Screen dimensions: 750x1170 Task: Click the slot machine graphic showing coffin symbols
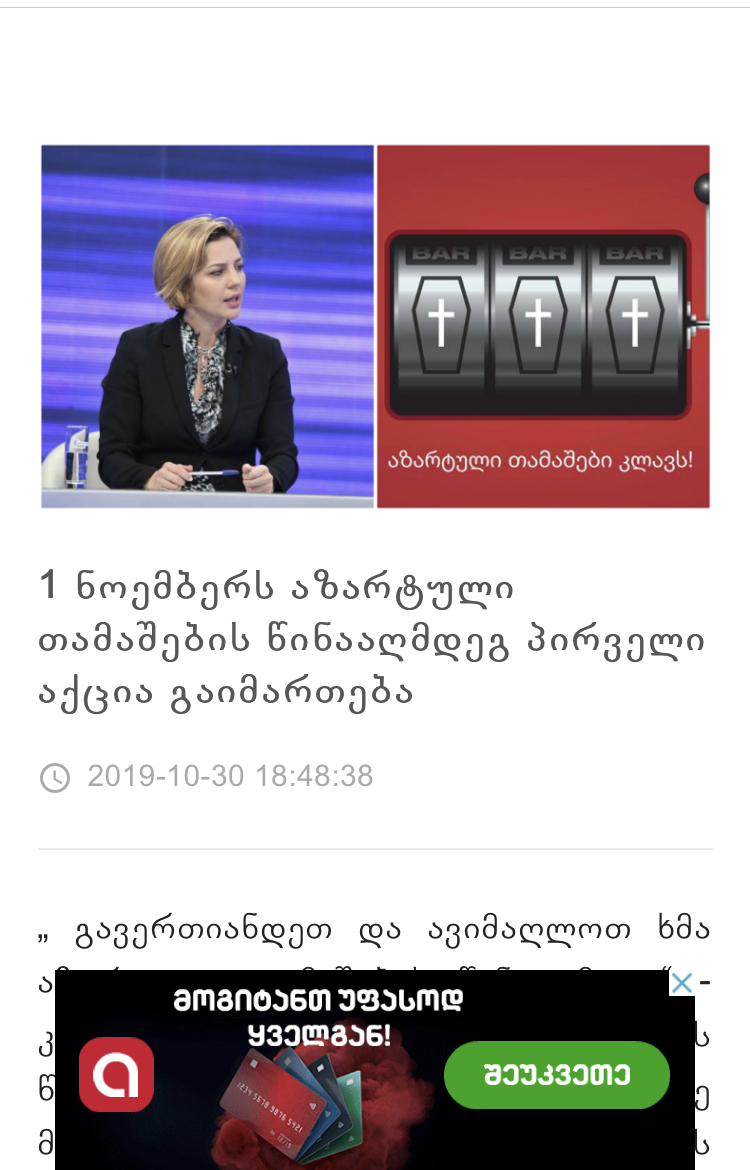[541, 320]
